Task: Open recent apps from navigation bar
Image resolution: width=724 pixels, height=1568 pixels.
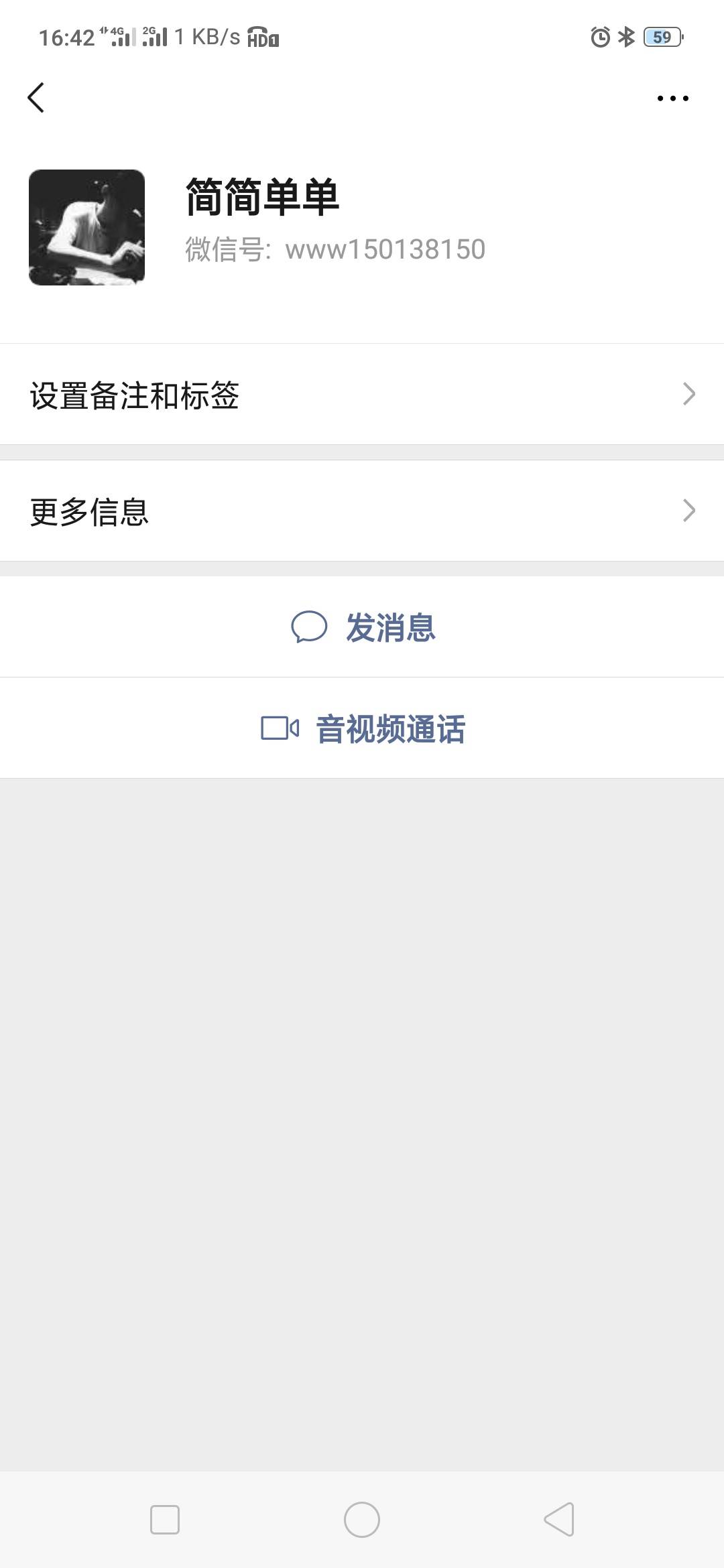Action: (x=165, y=1520)
